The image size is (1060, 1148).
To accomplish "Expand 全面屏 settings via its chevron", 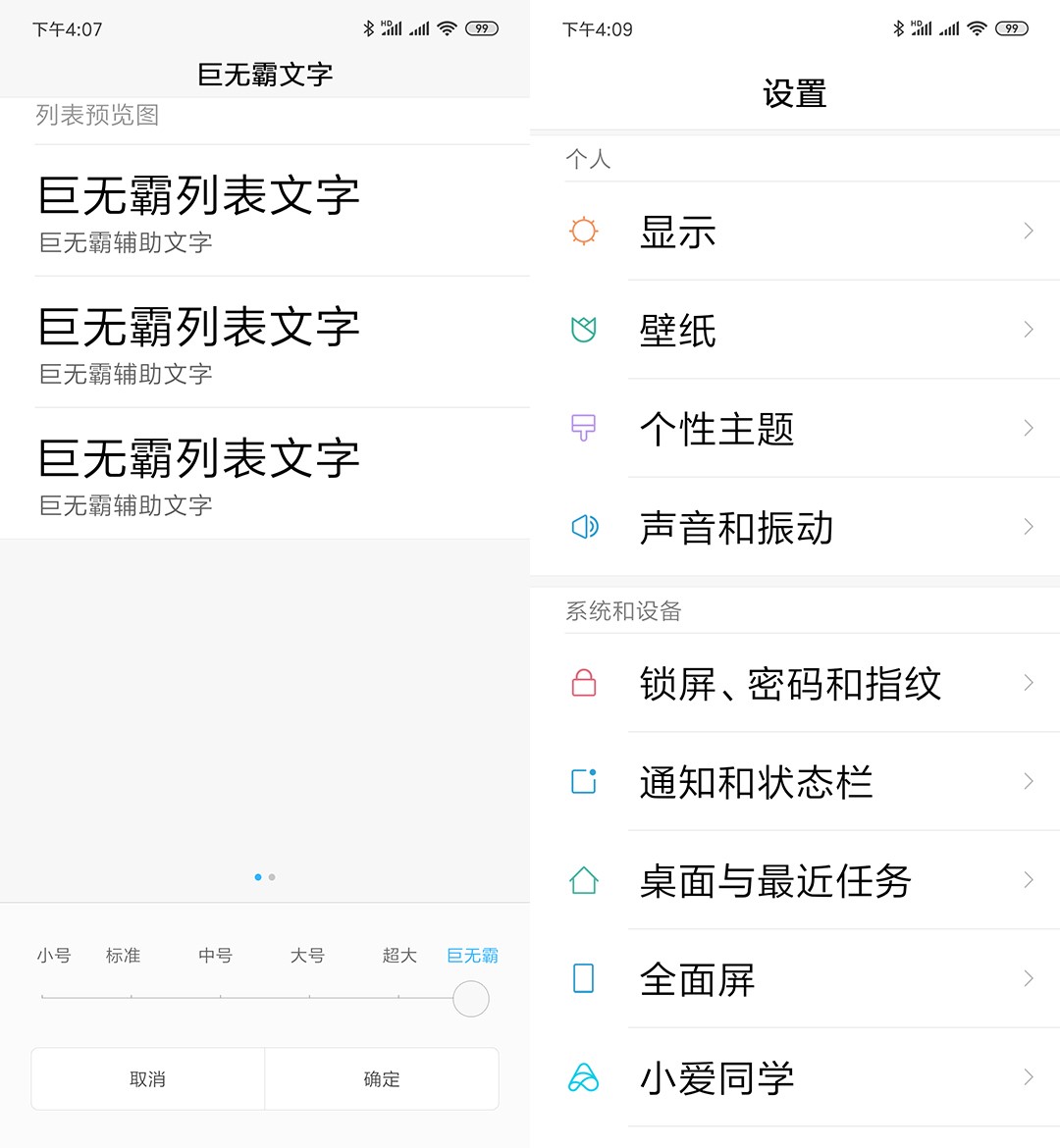I will click(x=1028, y=978).
